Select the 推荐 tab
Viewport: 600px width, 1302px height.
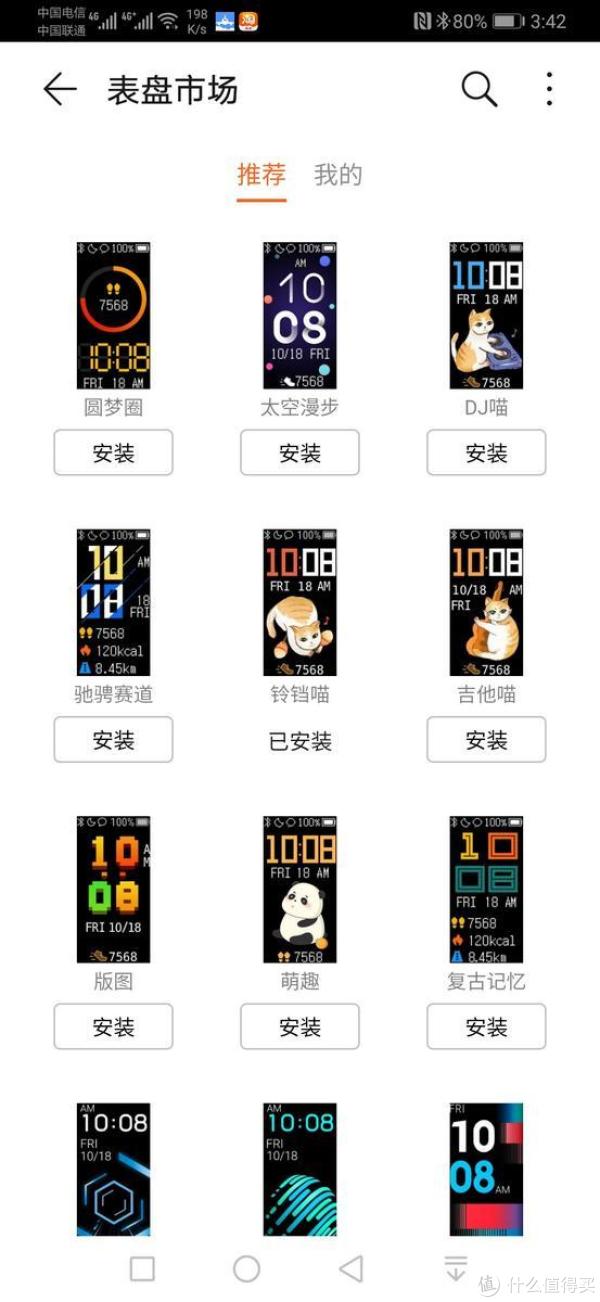[262, 175]
